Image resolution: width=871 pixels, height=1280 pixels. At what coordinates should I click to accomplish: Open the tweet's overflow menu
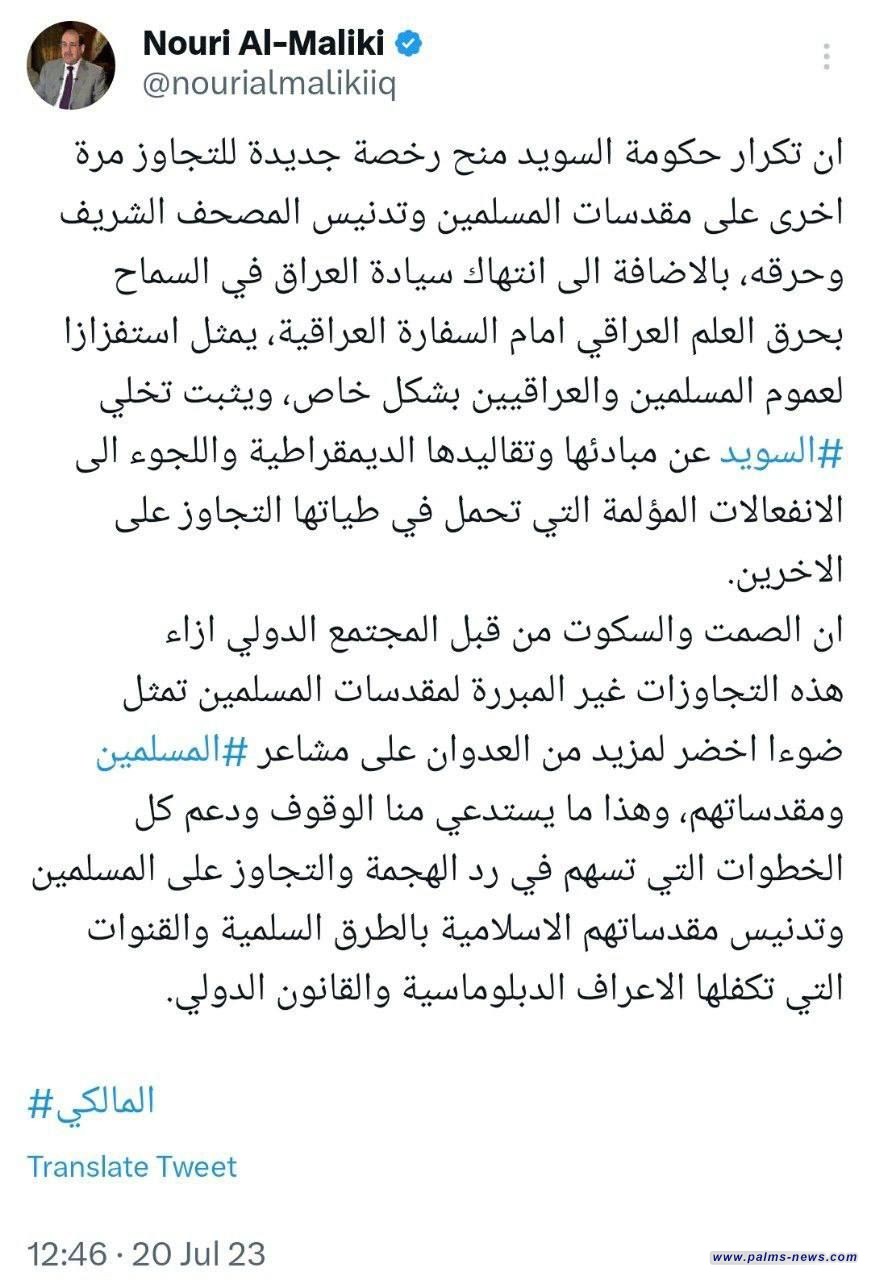coord(826,57)
